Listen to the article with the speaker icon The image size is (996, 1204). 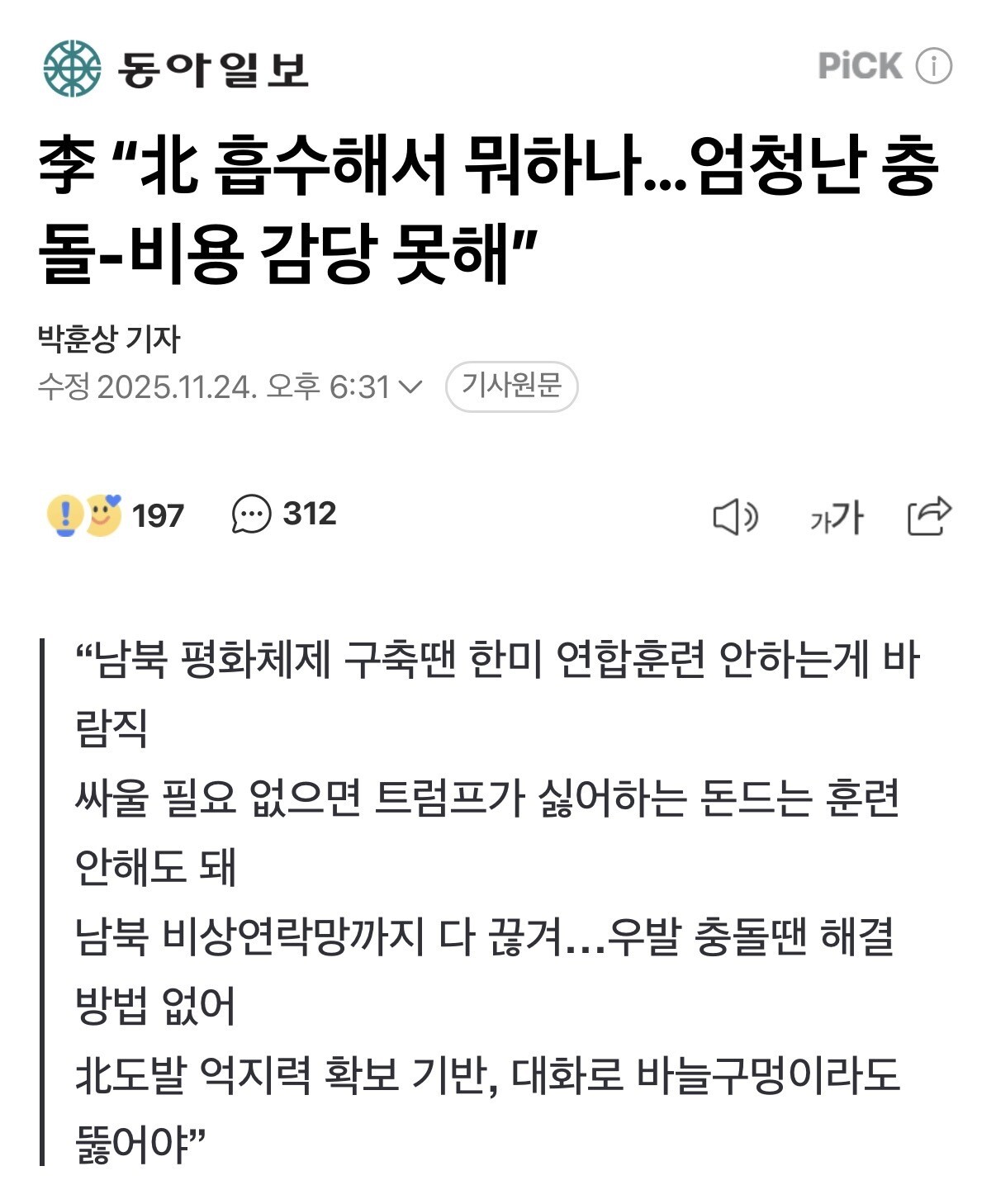point(735,518)
